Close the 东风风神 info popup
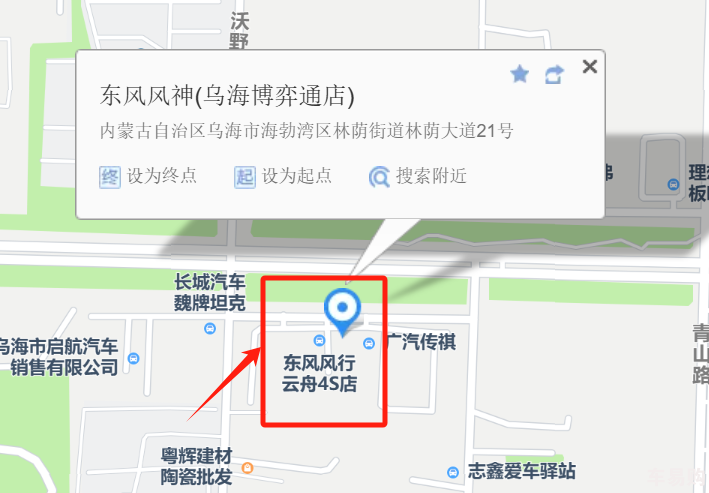The image size is (709, 493). [x=589, y=67]
